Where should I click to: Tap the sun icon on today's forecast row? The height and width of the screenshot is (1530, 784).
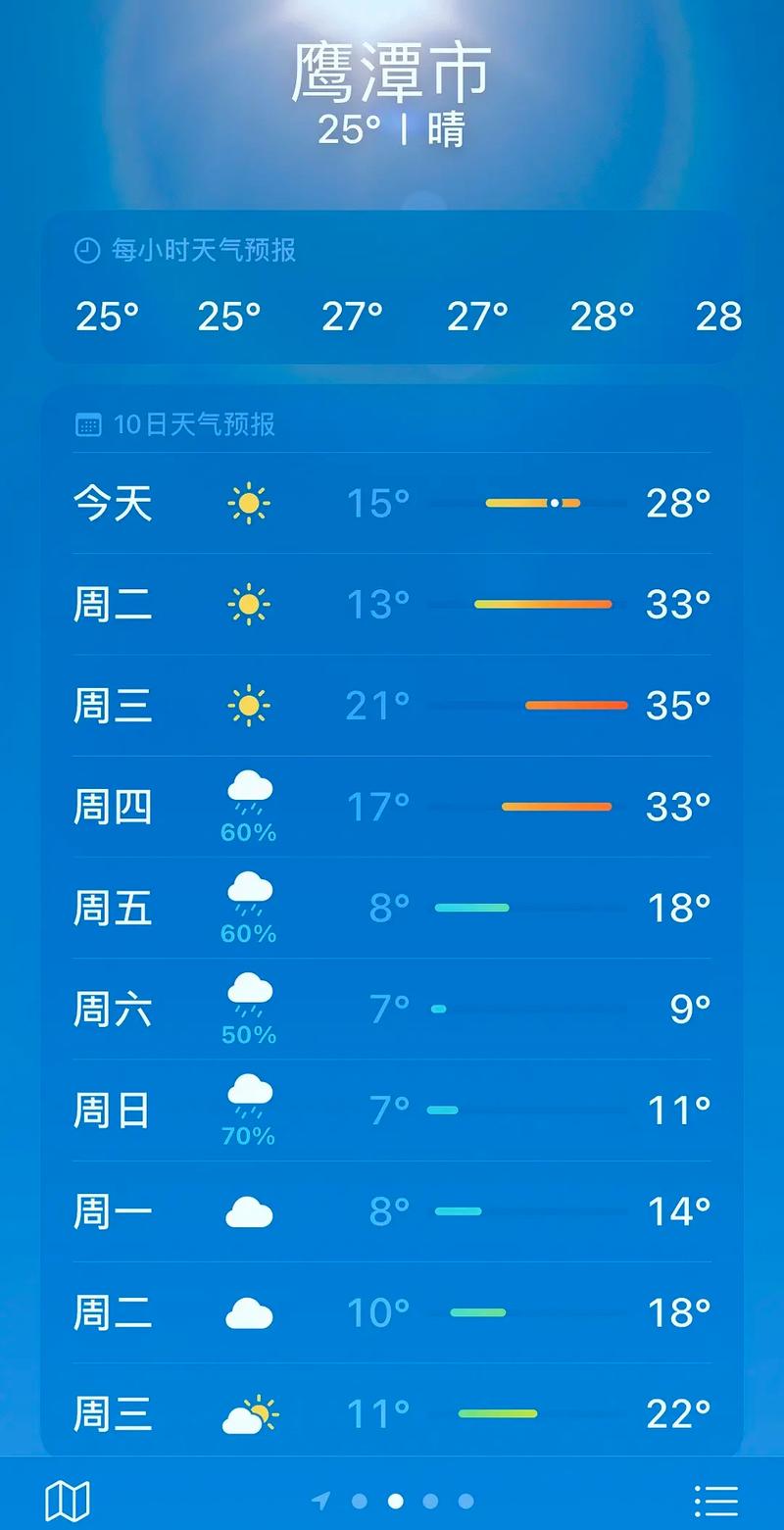point(249,503)
